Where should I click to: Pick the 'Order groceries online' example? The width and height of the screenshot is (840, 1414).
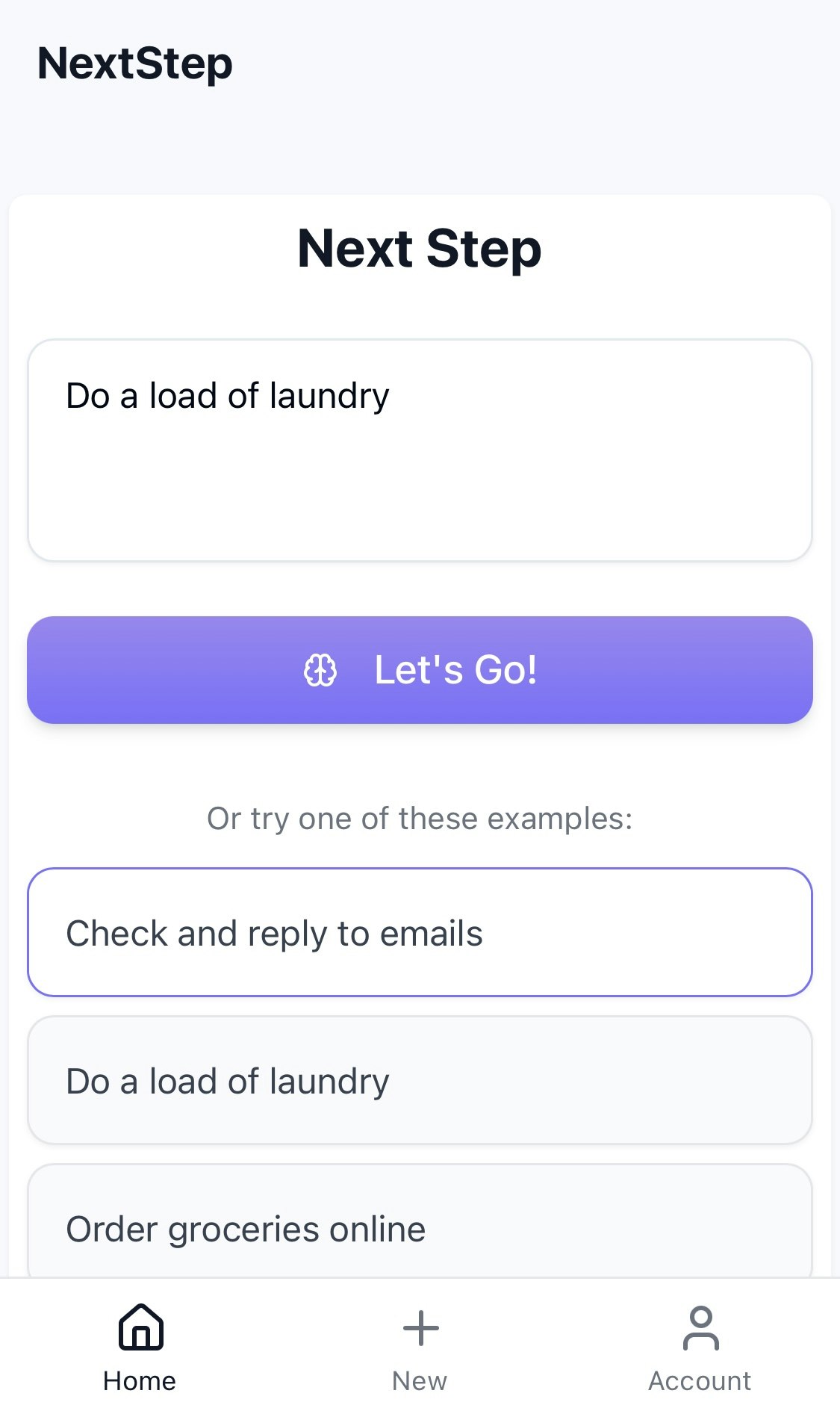(x=420, y=1225)
